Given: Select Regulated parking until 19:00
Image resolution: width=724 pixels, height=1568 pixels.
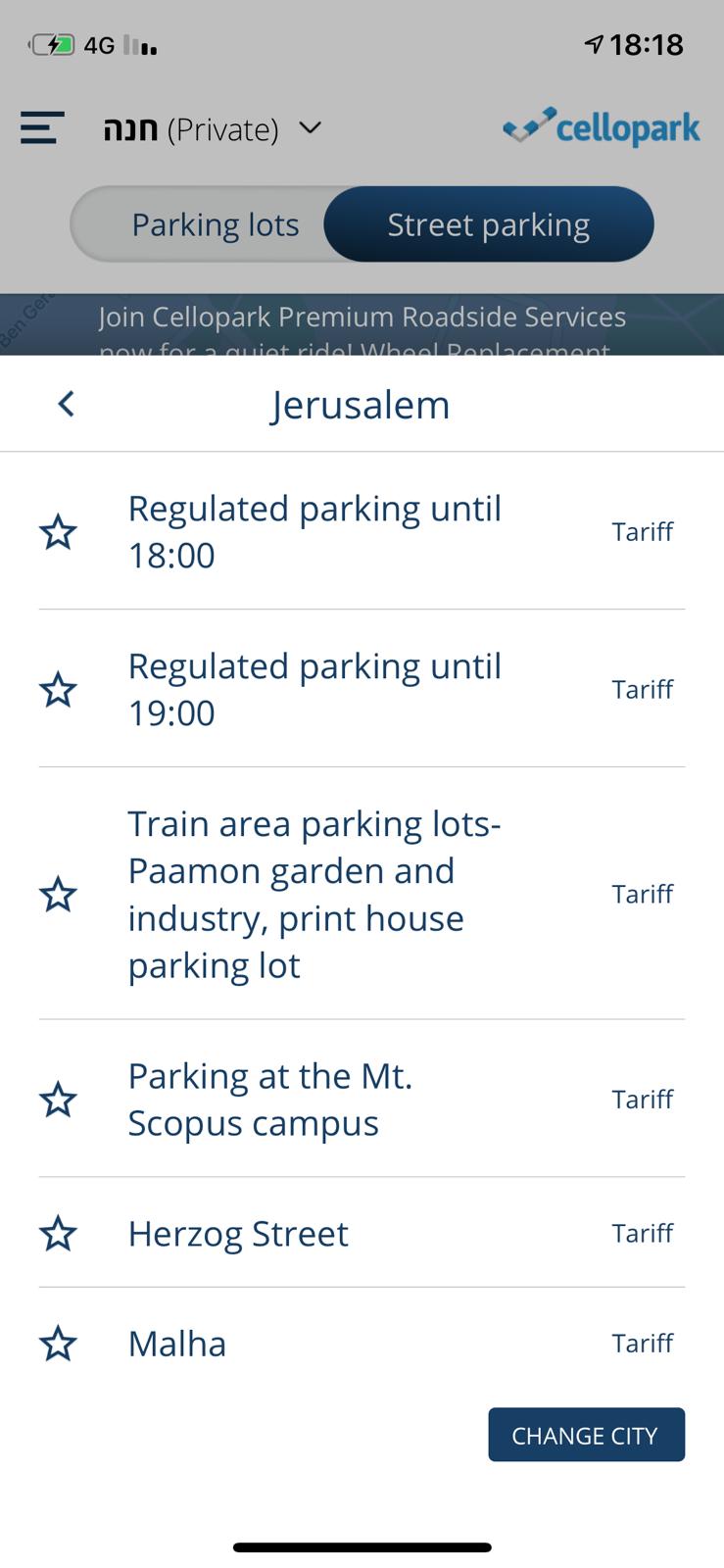Looking at the screenshot, I should [x=314, y=690].
